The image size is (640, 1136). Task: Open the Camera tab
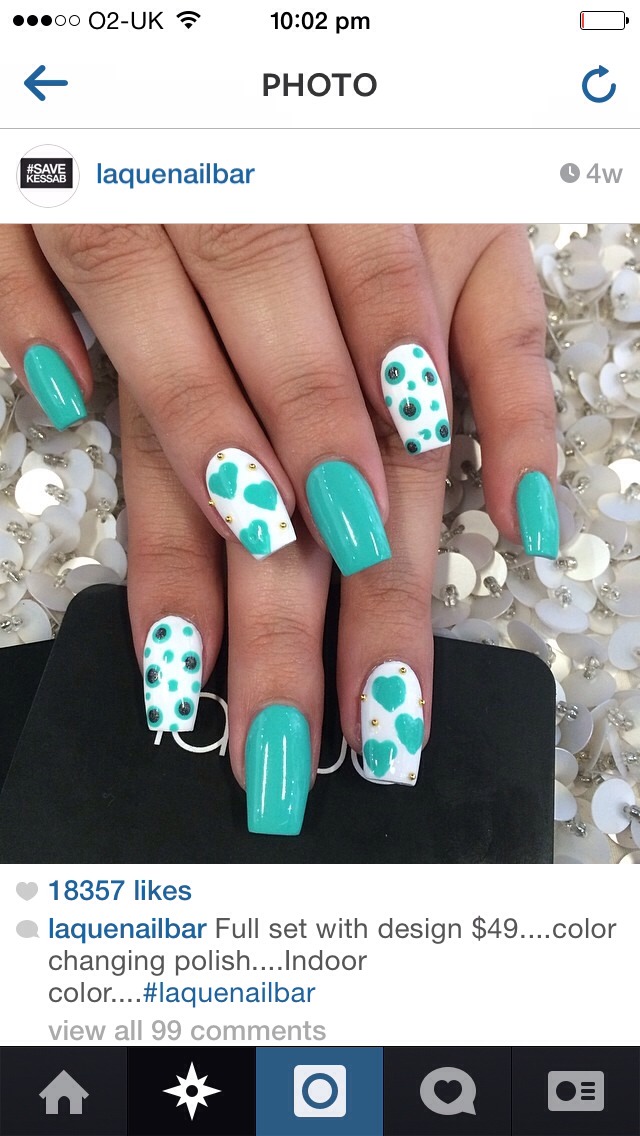(320, 1091)
